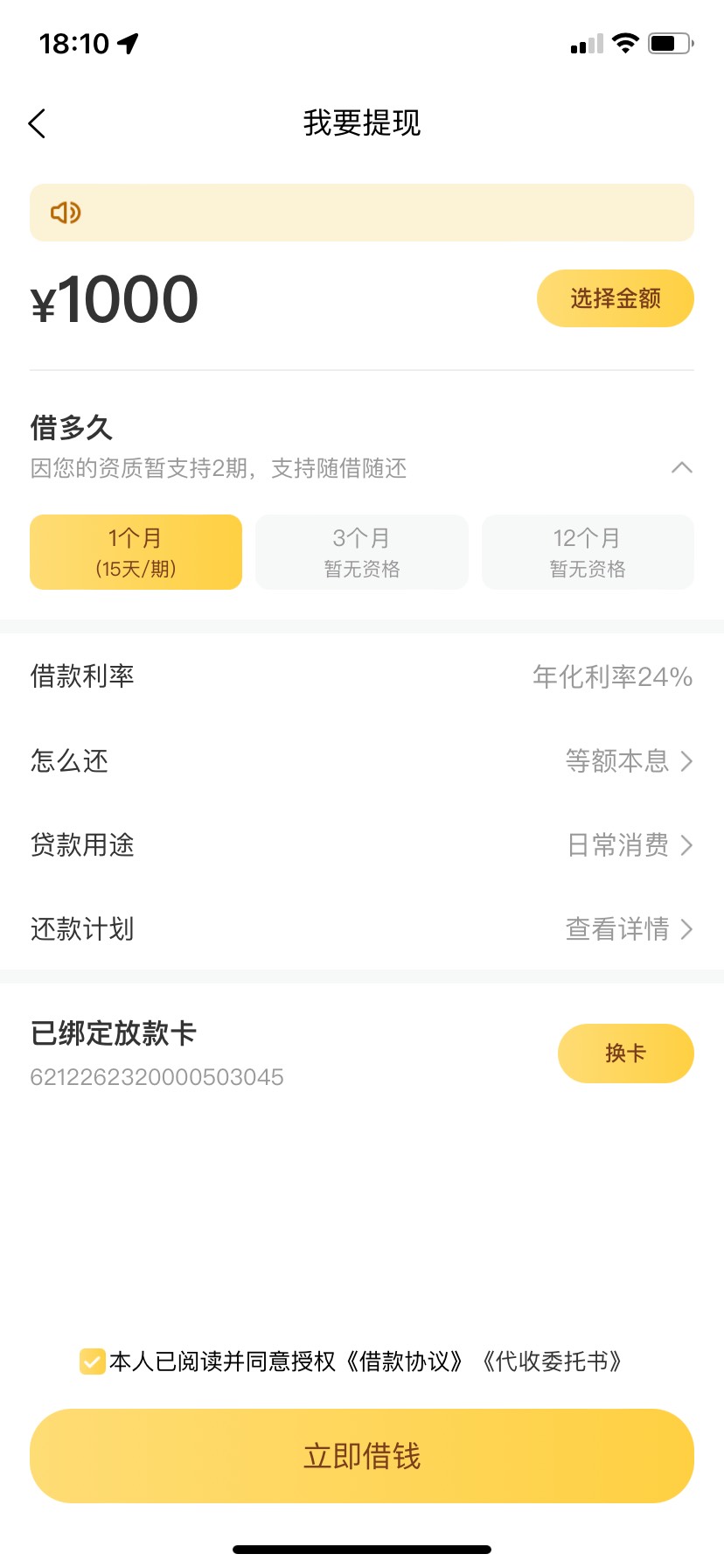Uncheck the agreement consent checkbox
Viewport: 724px width, 1568px height.
click(92, 1361)
